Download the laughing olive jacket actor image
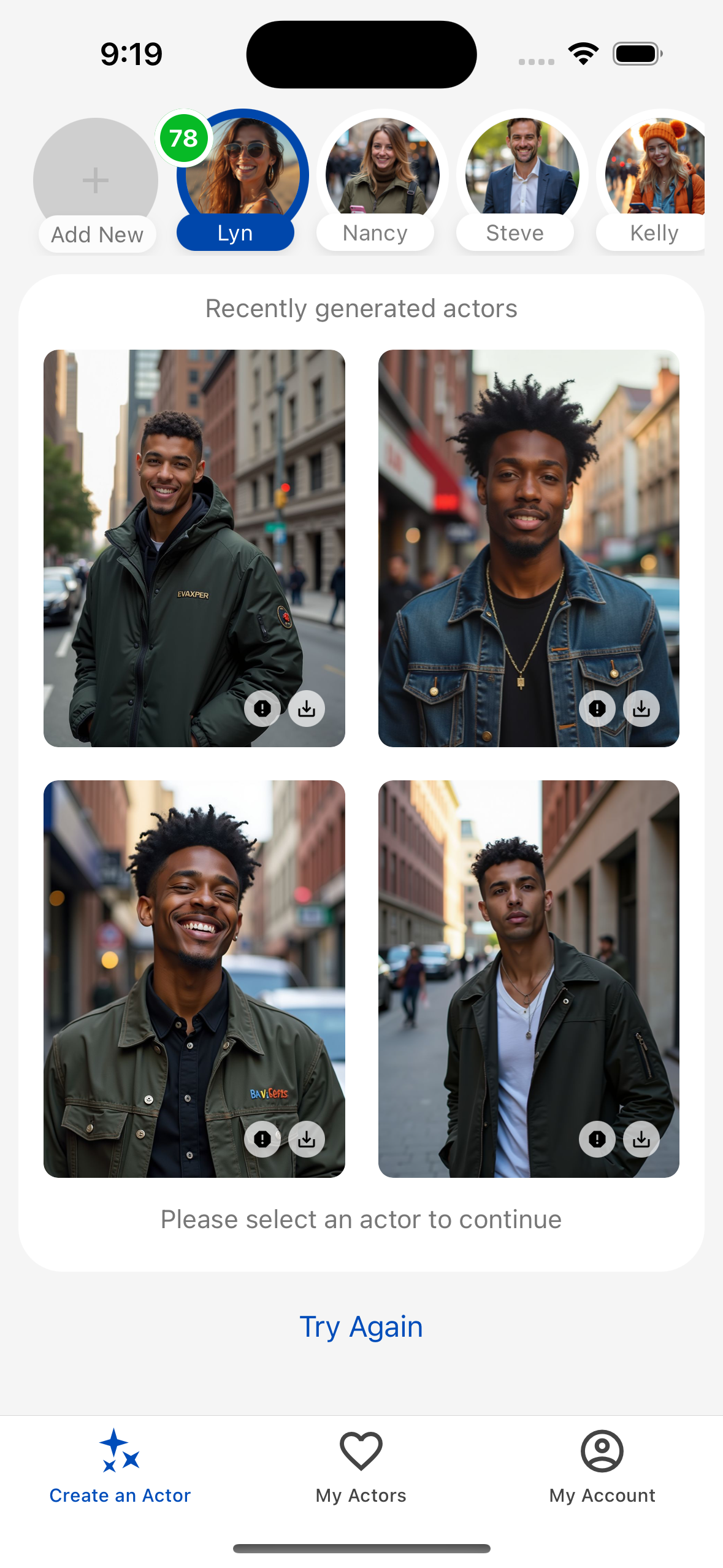 tap(307, 1140)
